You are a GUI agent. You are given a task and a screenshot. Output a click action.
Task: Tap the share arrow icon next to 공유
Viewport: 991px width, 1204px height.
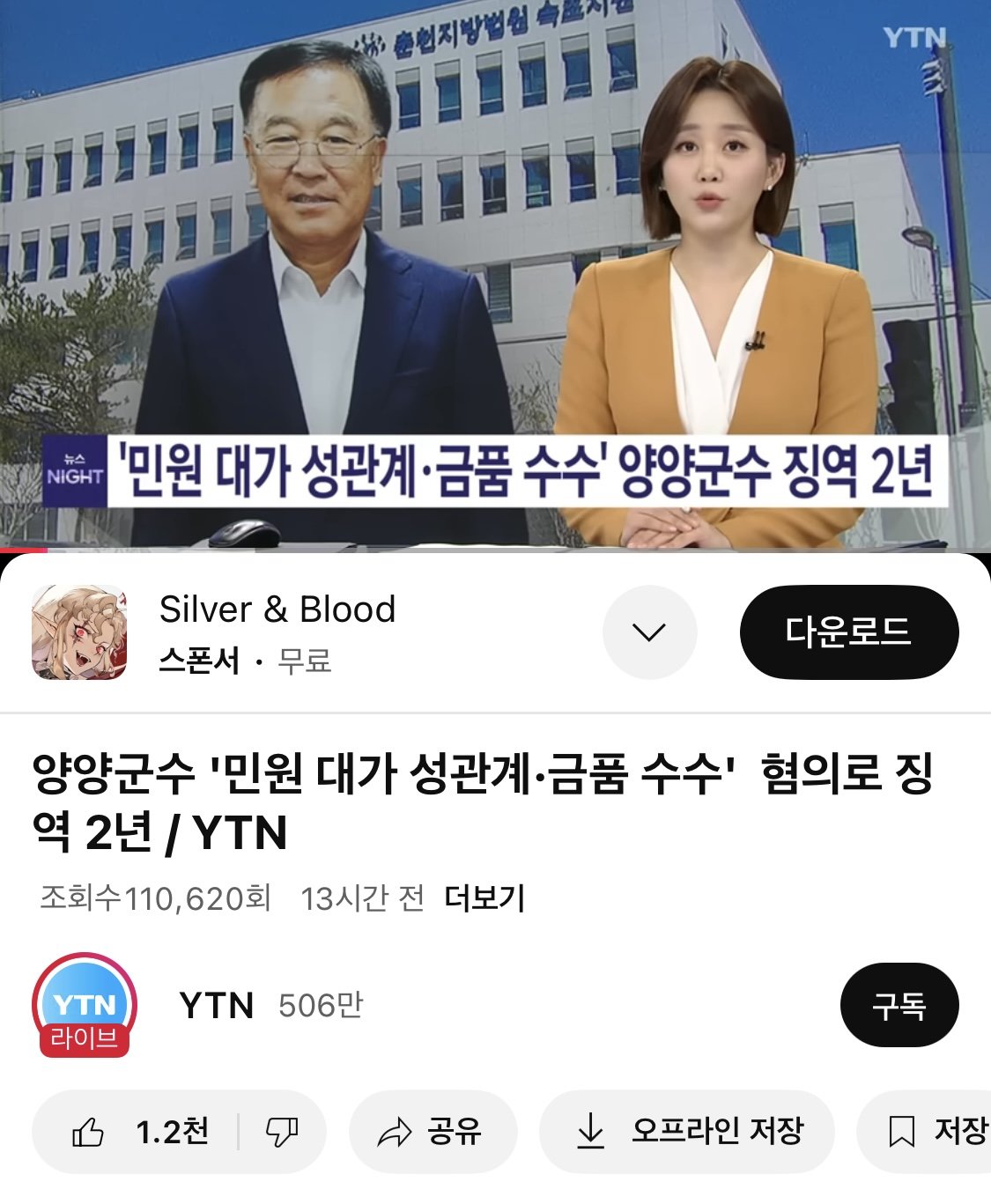(x=394, y=1132)
